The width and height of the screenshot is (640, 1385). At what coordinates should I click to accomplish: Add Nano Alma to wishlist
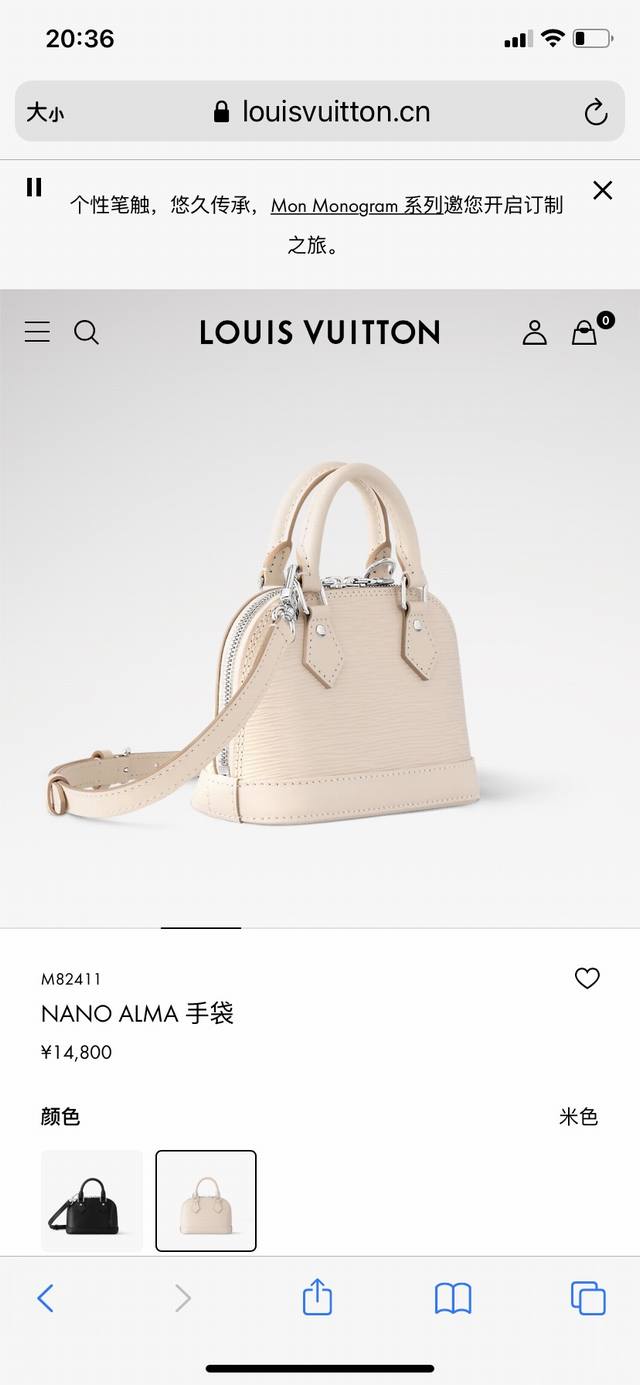point(587,979)
